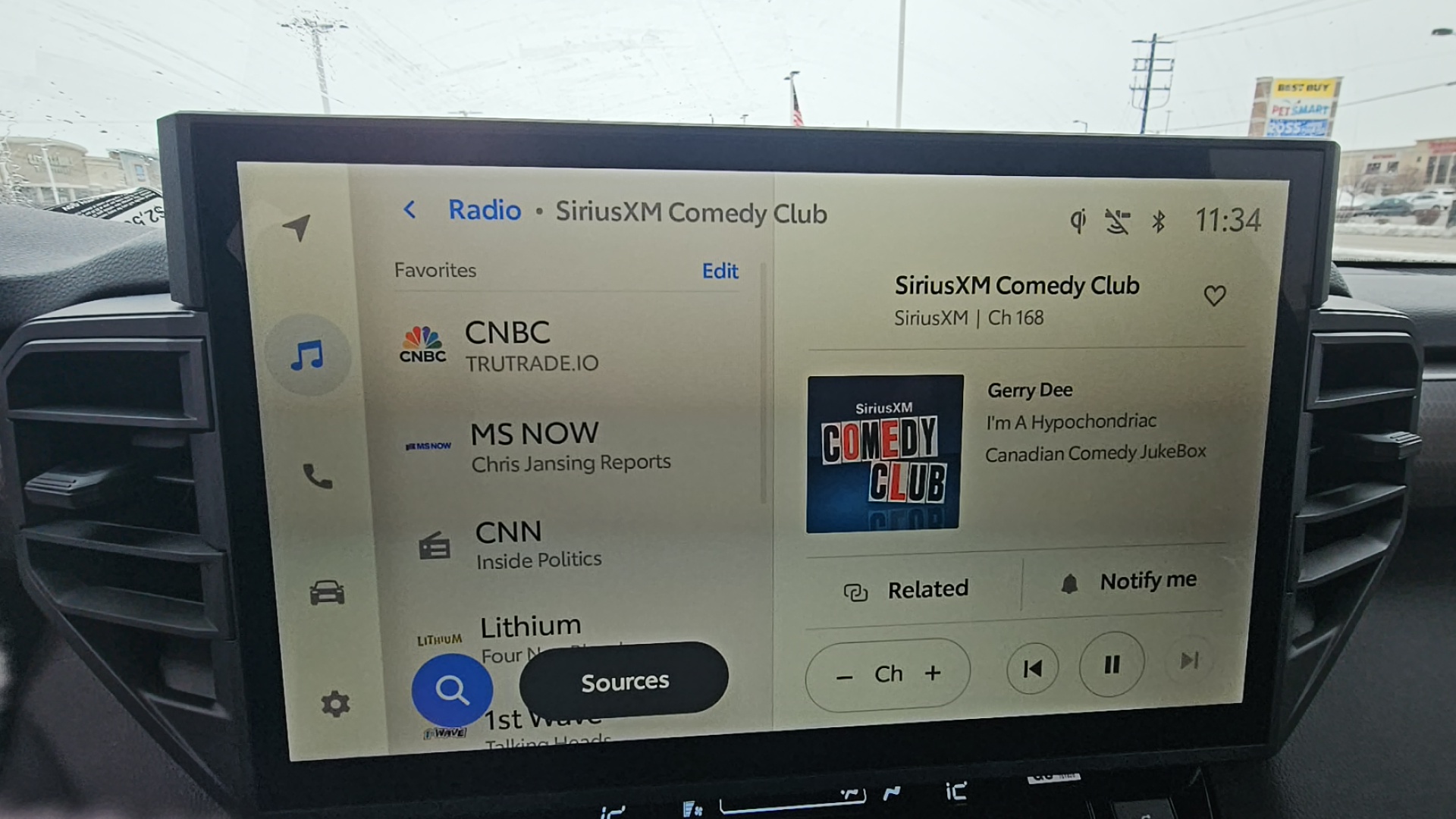The height and width of the screenshot is (819, 1456).
Task: Open the Sources menu
Action: pos(624,682)
